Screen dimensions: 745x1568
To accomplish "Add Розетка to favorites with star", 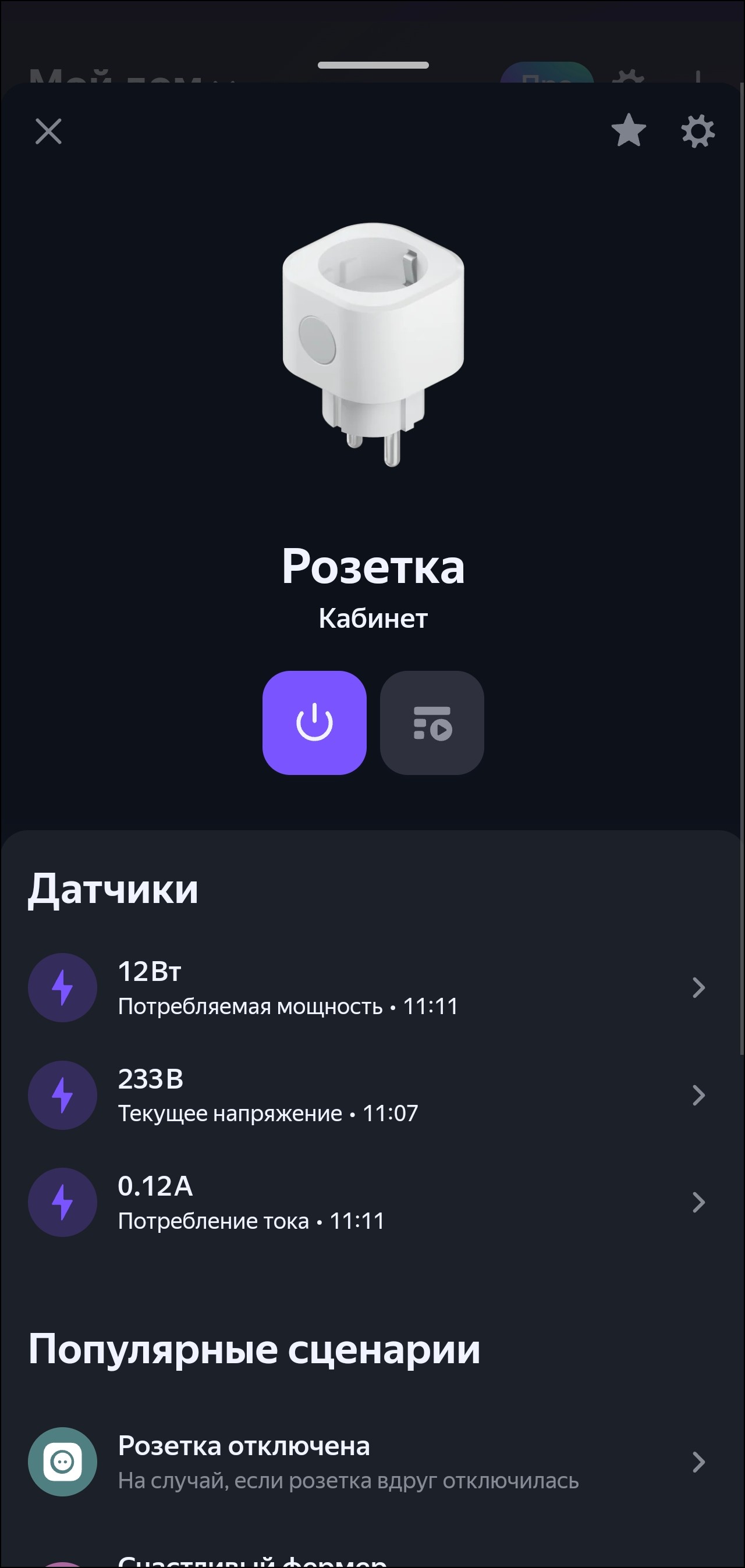I will click(628, 130).
